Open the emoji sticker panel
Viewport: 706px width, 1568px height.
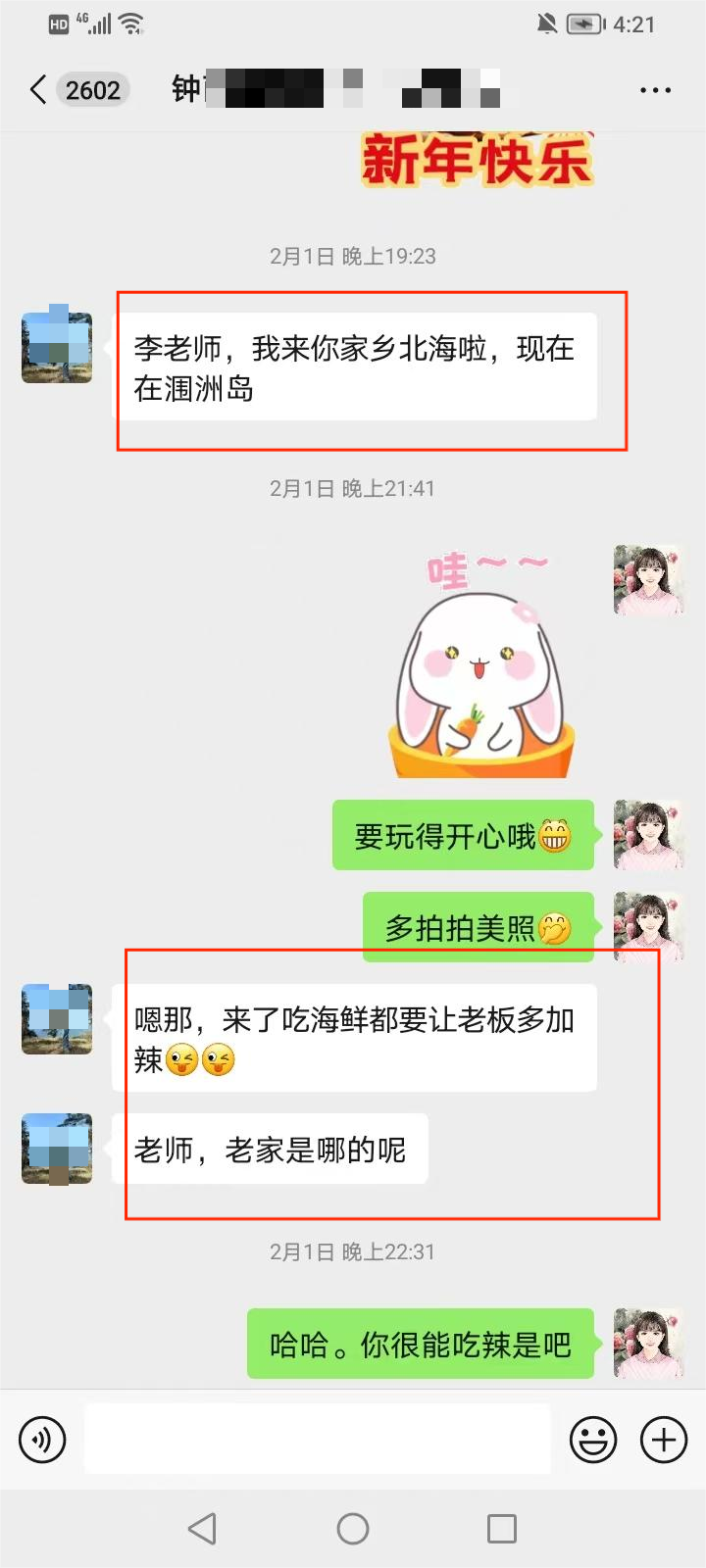593,1440
